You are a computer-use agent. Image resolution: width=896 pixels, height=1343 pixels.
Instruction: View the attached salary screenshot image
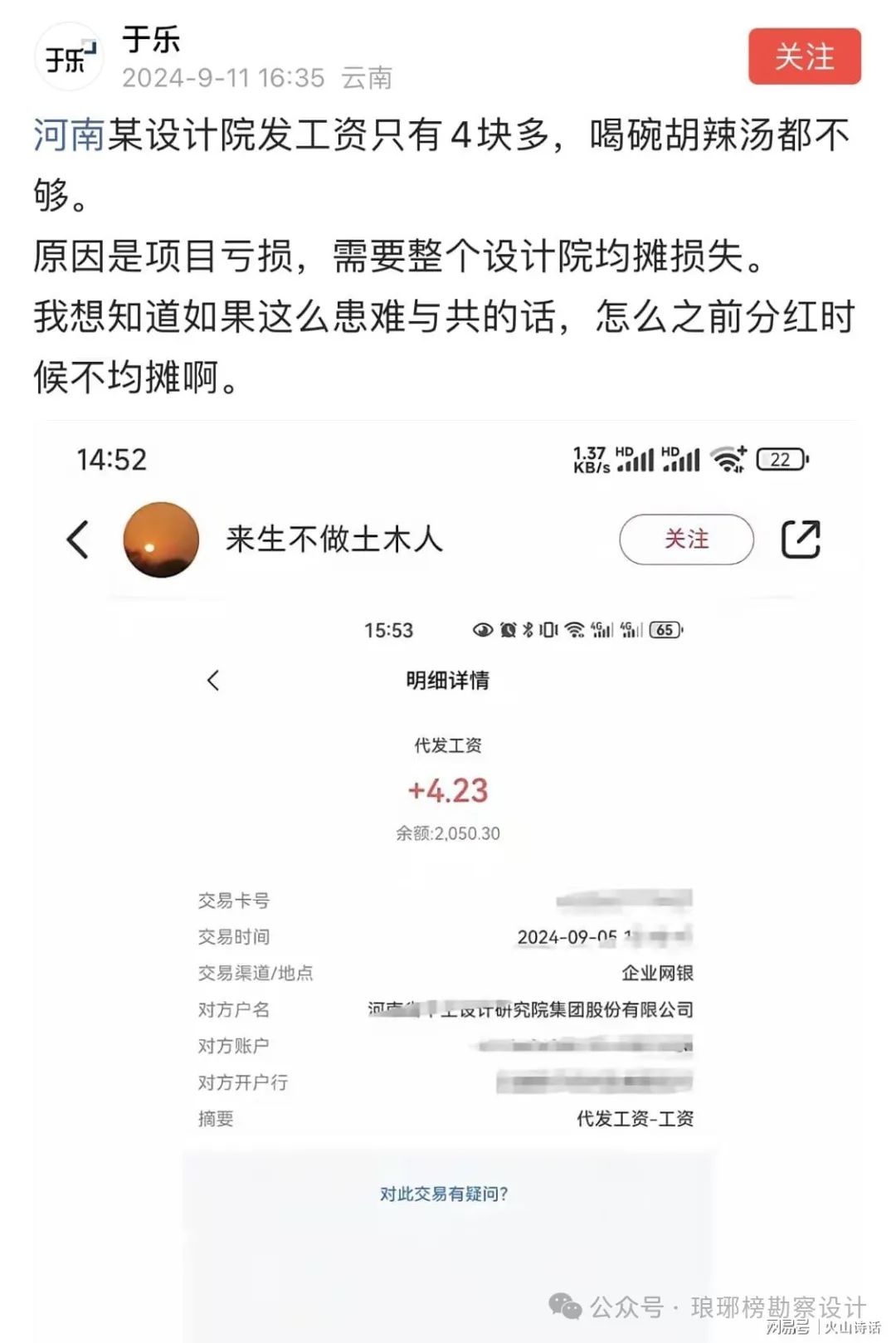point(448,880)
